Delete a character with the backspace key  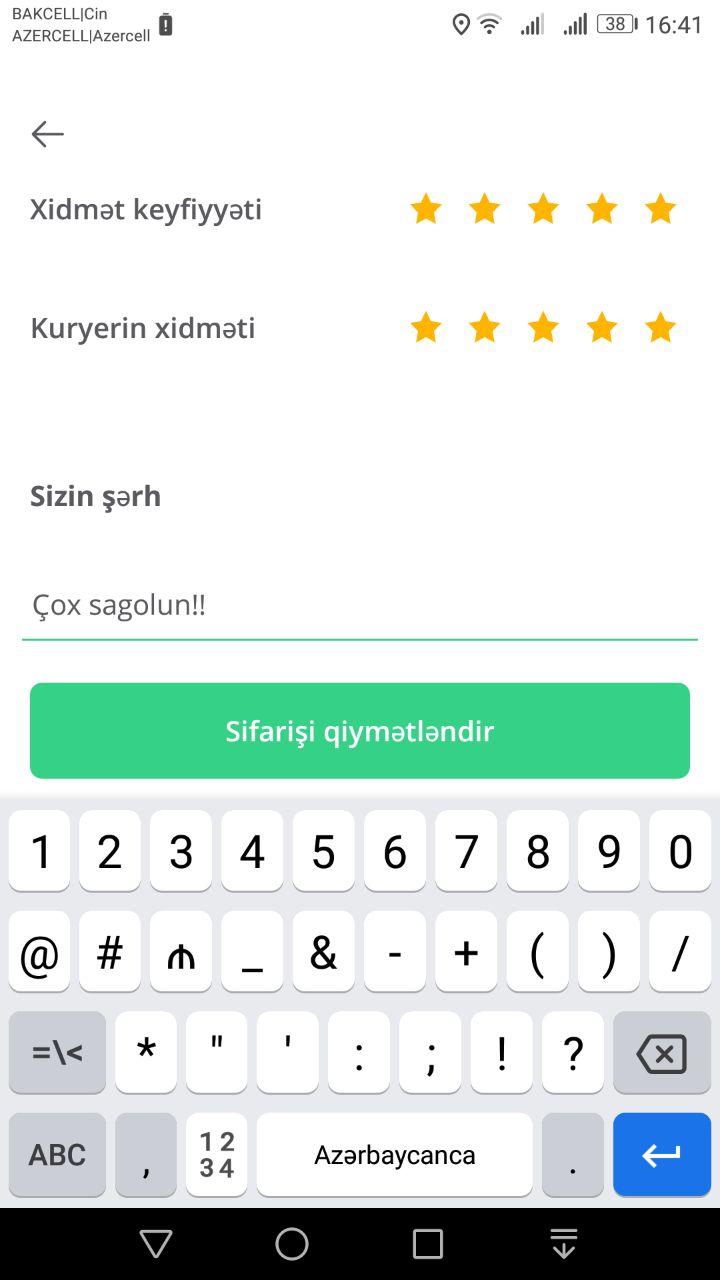(x=661, y=1053)
